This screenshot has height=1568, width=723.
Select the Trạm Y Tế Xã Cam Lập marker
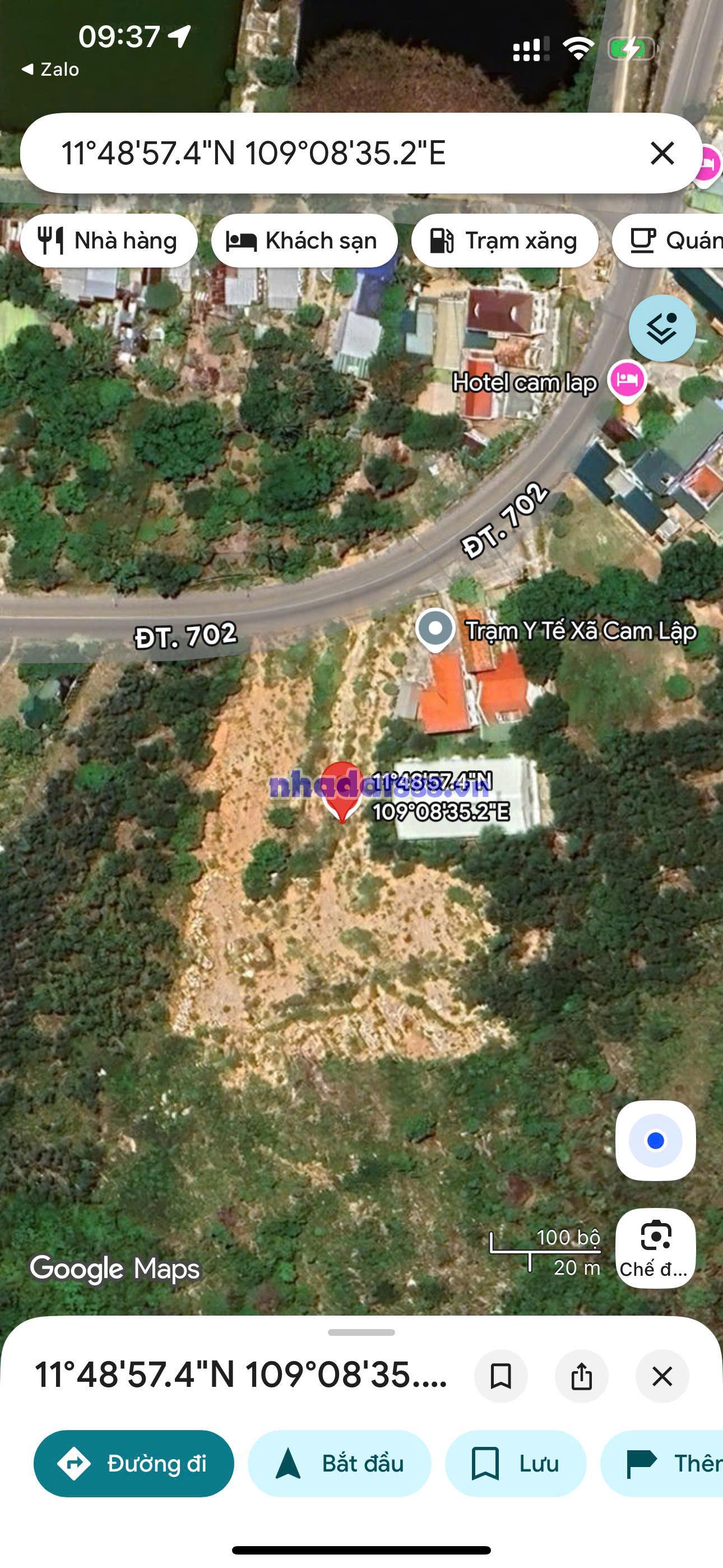(x=435, y=629)
